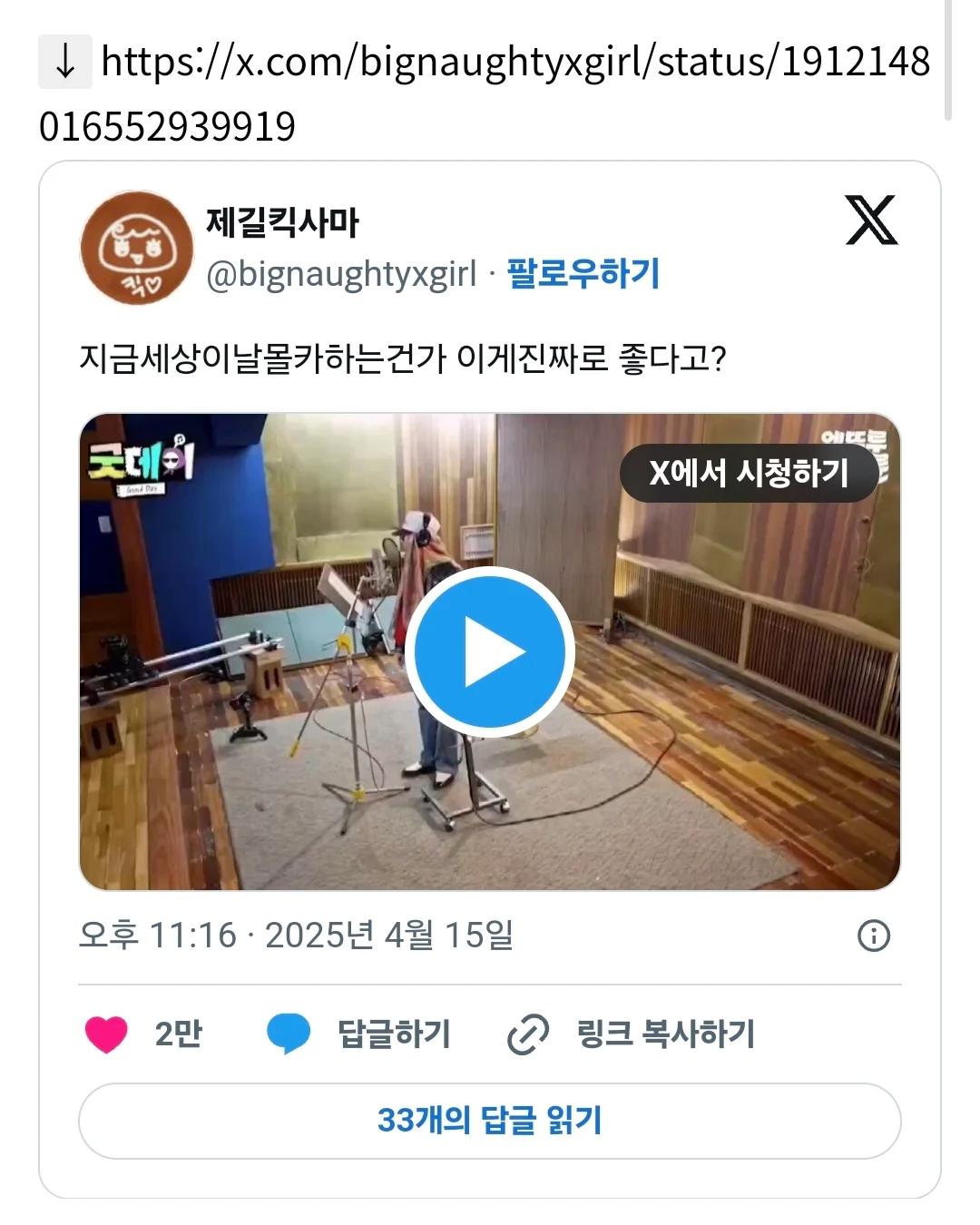The image size is (980, 1225).
Task: Reply using 답글하기
Action: (x=393, y=1034)
